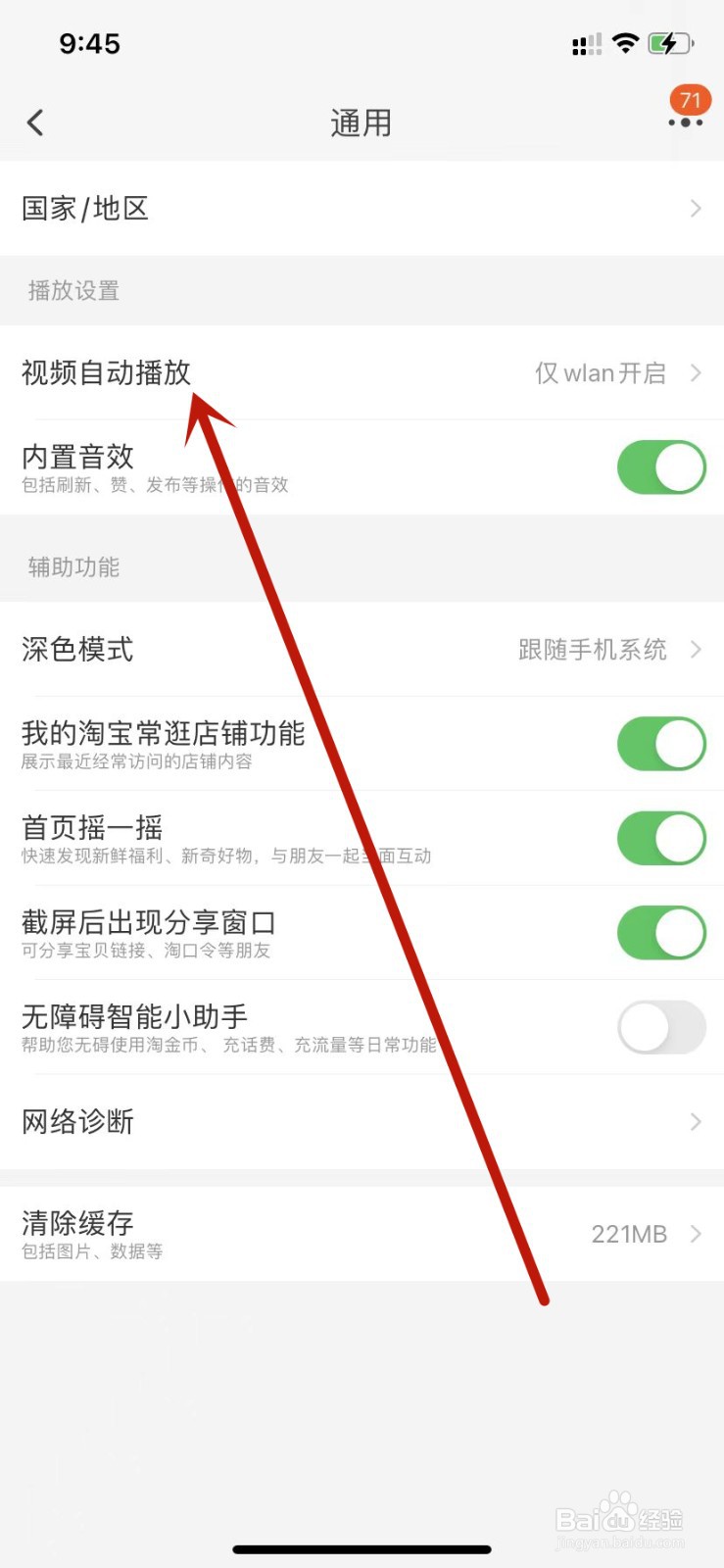Image resolution: width=724 pixels, height=1568 pixels.
Task: Turn off 我的淘宝常逛店铺功能
Action: click(660, 743)
